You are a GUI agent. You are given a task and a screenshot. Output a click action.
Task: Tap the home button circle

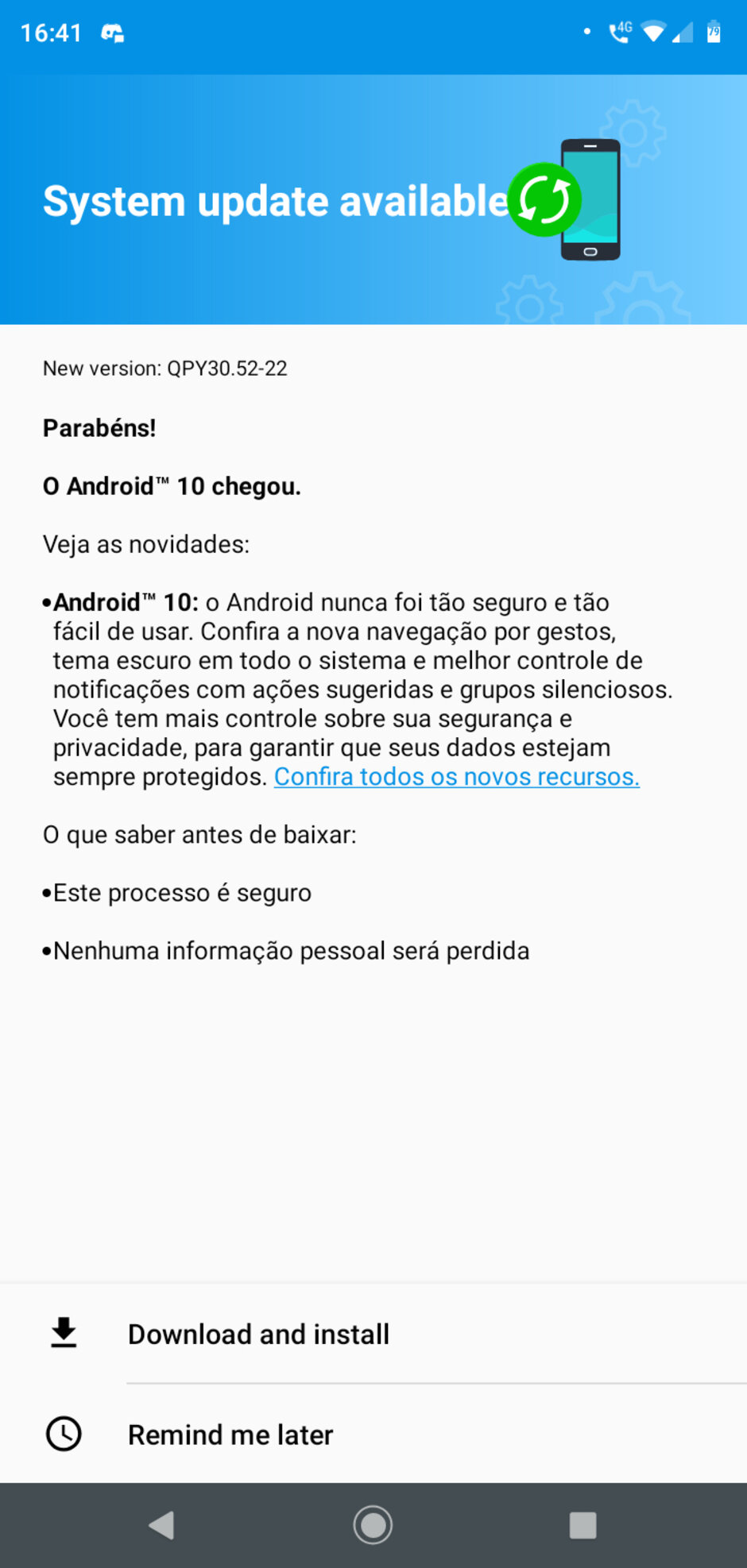tap(373, 1525)
